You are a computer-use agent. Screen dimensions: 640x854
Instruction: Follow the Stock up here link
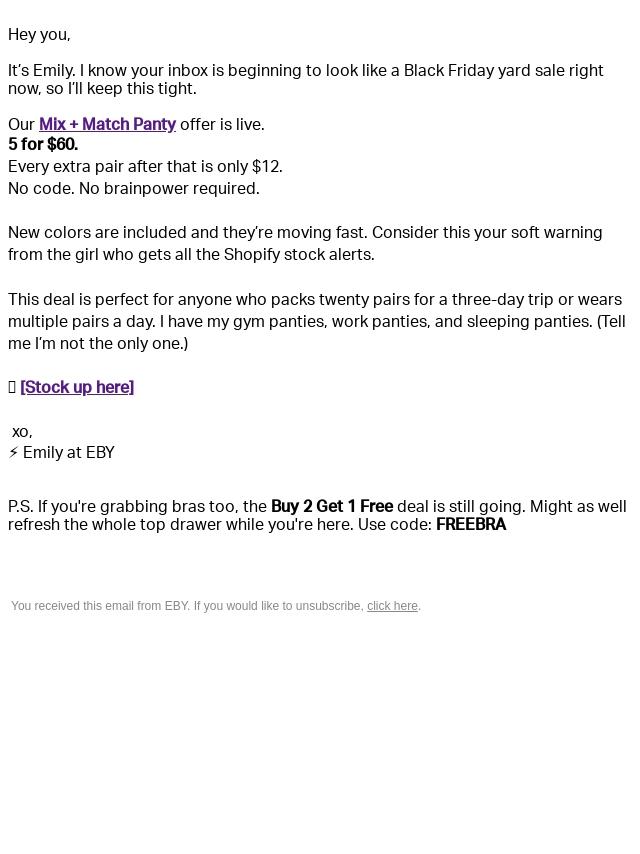[x=77, y=387]
